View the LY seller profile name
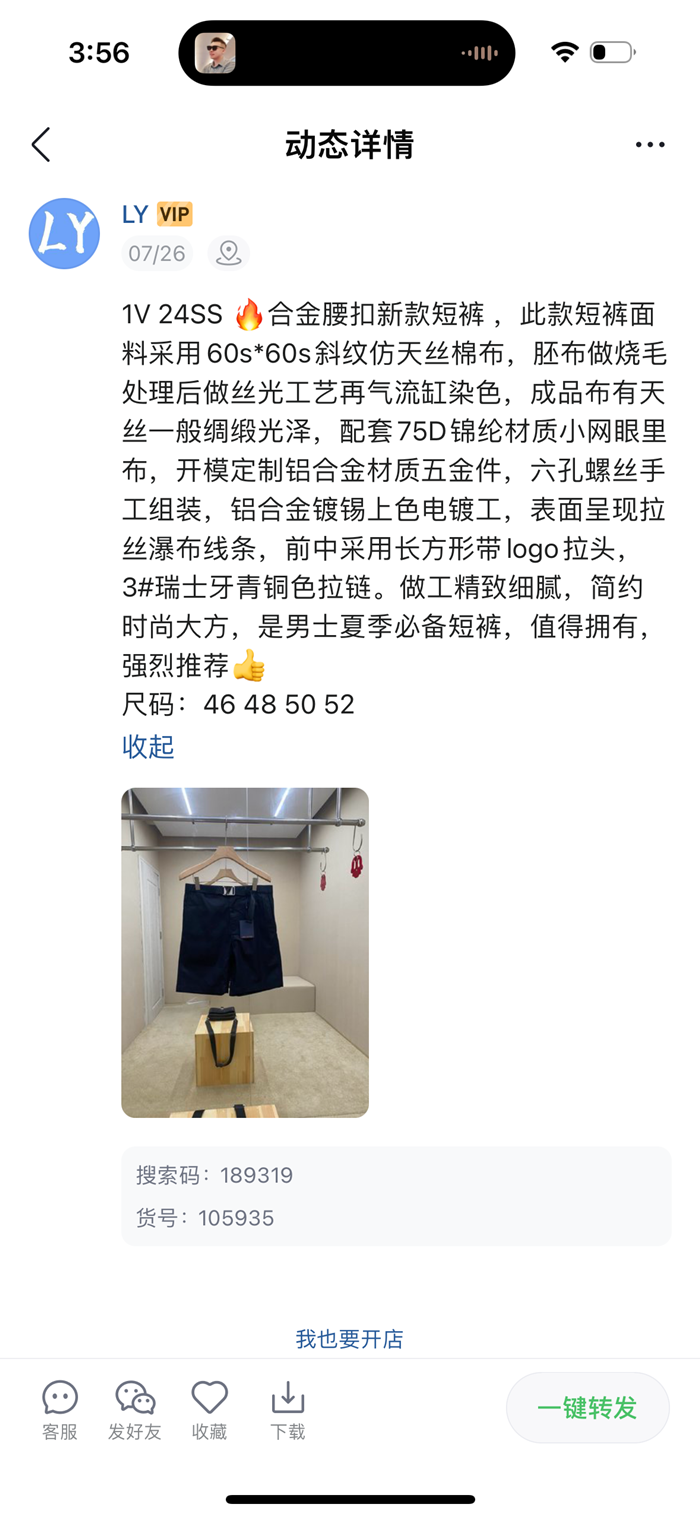The image size is (700, 1518). pyautogui.click(x=135, y=214)
